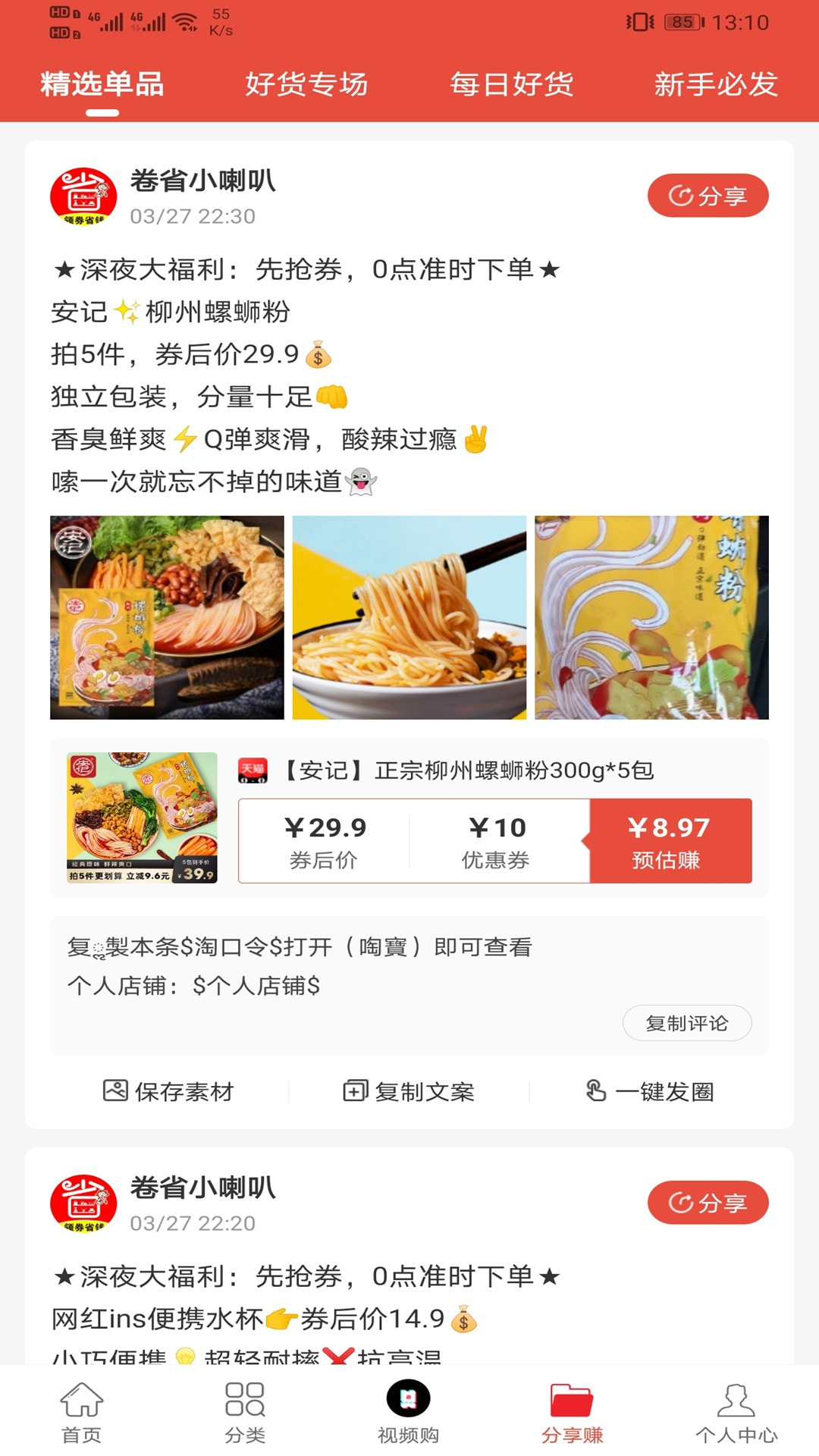Select the 新手必发 tab
The height and width of the screenshot is (1456, 819).
click(x=716, y=85)
